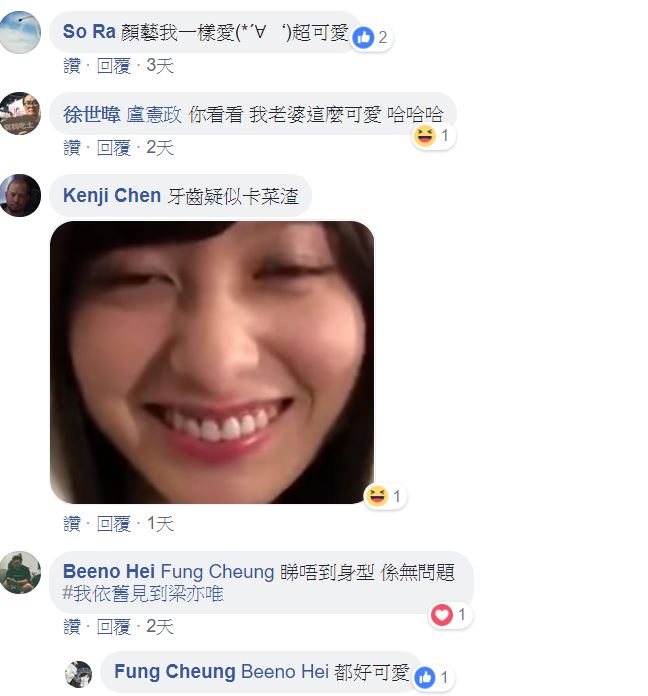Screen dimensions: 648x696
Task: Reply to Kenji Chen's comment
Action: tap(114, 524)
